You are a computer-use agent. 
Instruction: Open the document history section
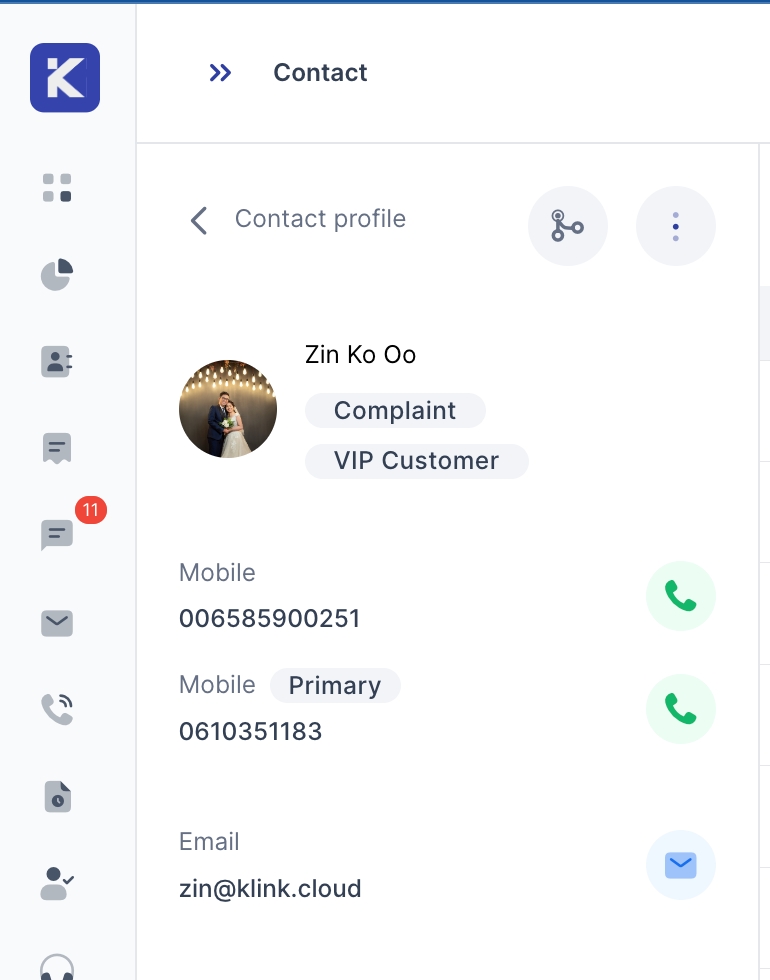tap(57, 797)
